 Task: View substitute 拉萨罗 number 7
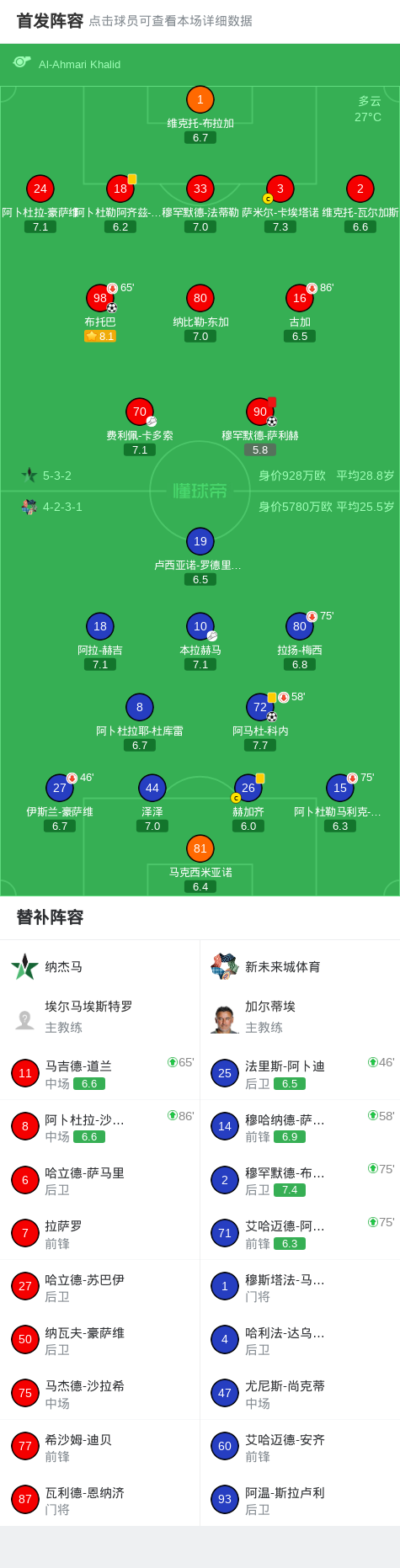(100, 1234)
